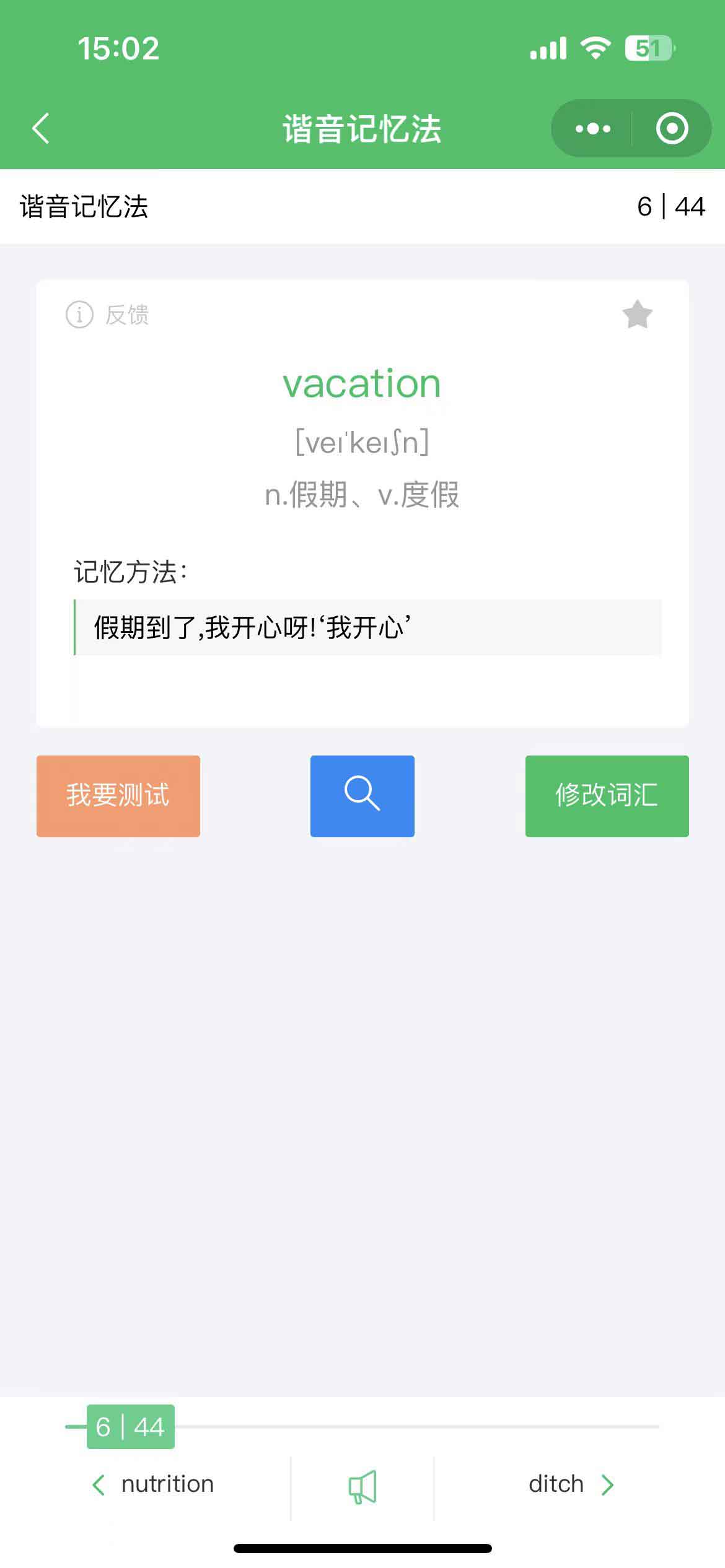The height and width of the screenshot is (1568, 725).
Task: Go to next word ditch
Action: [571, 1484]
